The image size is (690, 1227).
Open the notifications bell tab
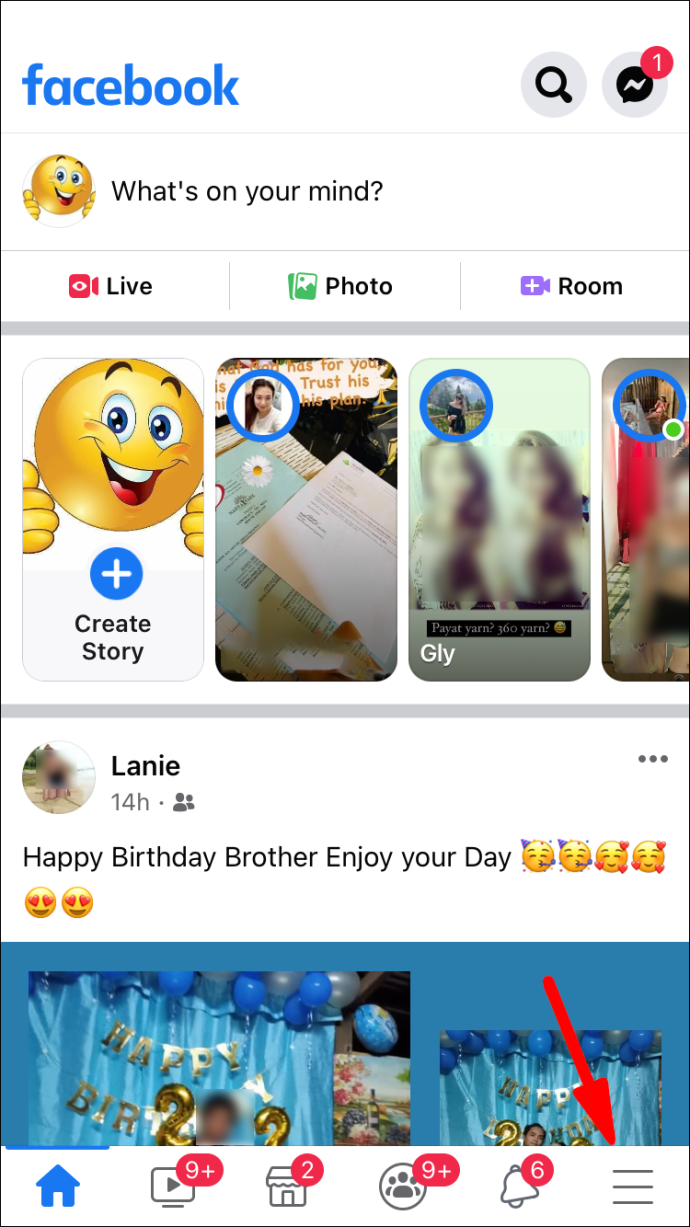click(x=518, y=1187)
